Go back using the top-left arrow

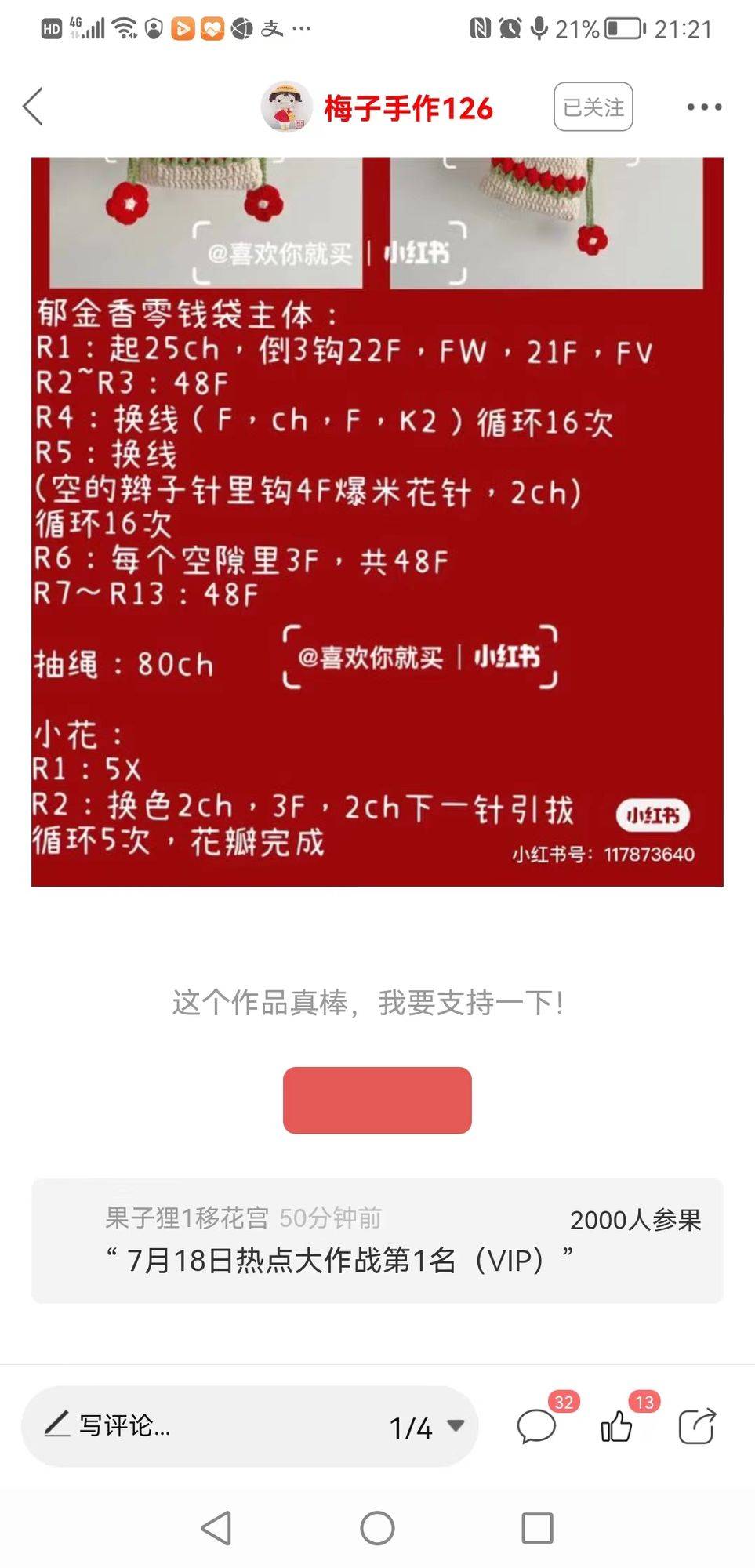33,107
